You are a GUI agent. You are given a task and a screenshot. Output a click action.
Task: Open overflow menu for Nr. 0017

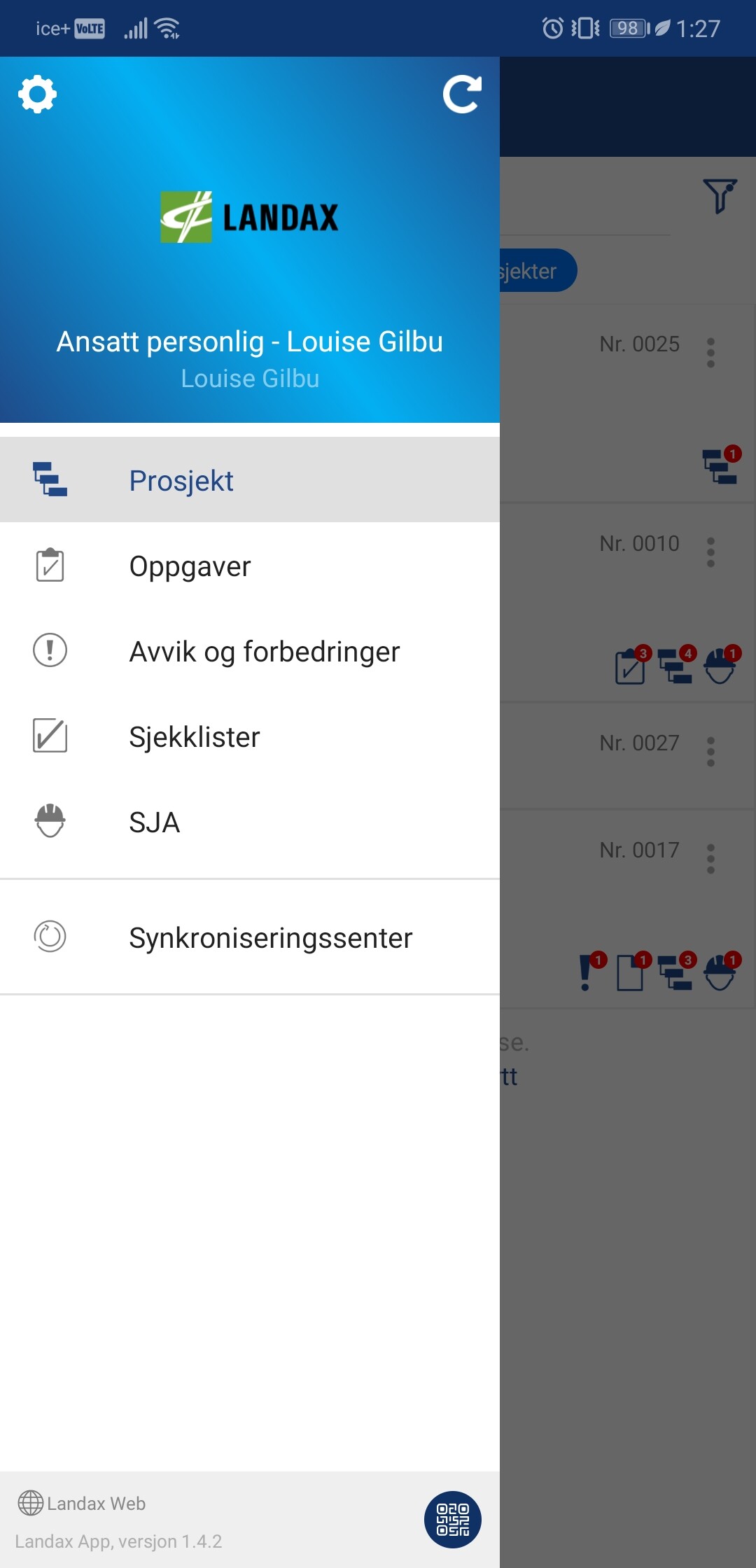point(710,859)
